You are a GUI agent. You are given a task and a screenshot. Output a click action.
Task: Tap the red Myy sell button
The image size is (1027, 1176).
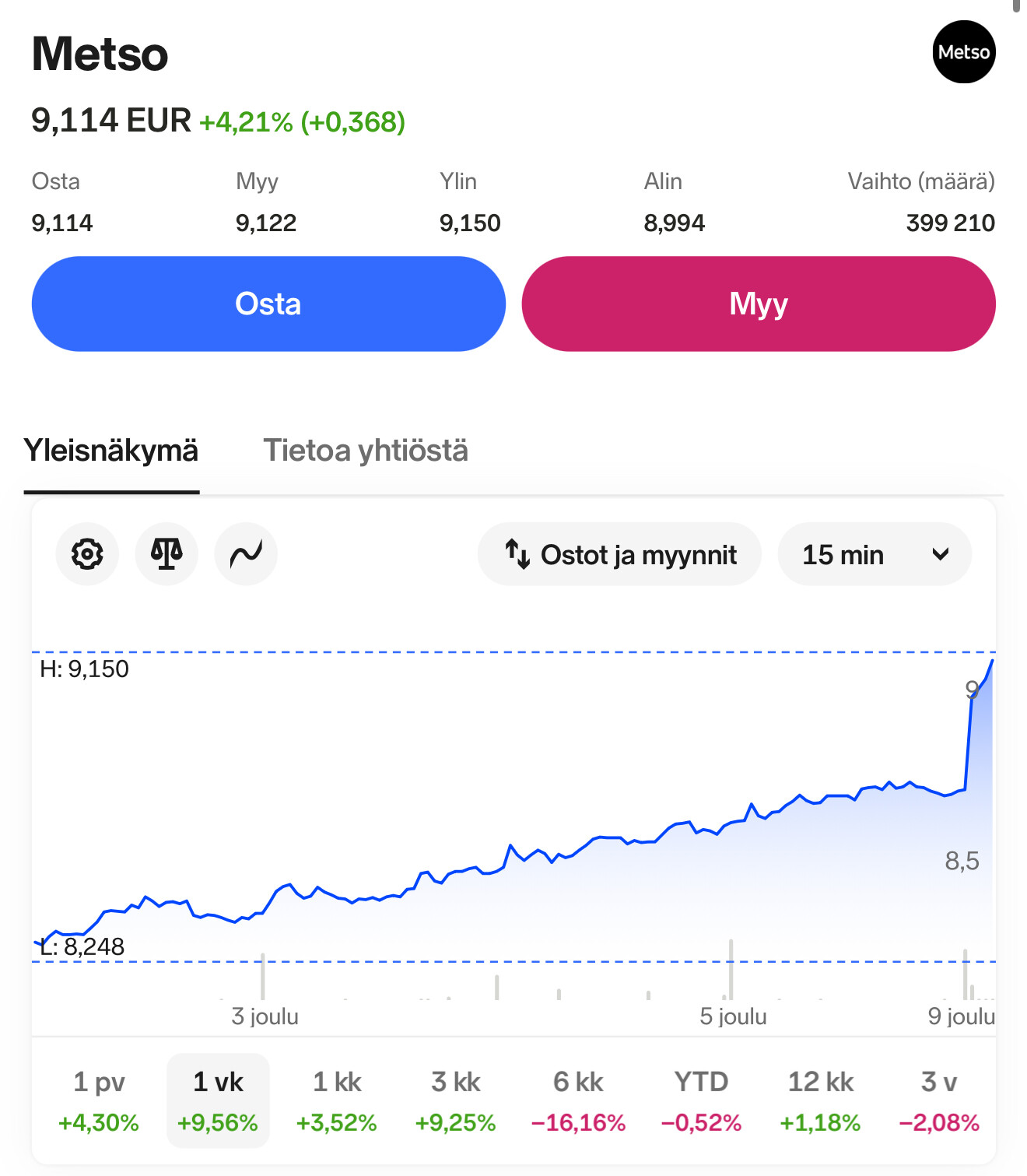click(x=759, y=304)
